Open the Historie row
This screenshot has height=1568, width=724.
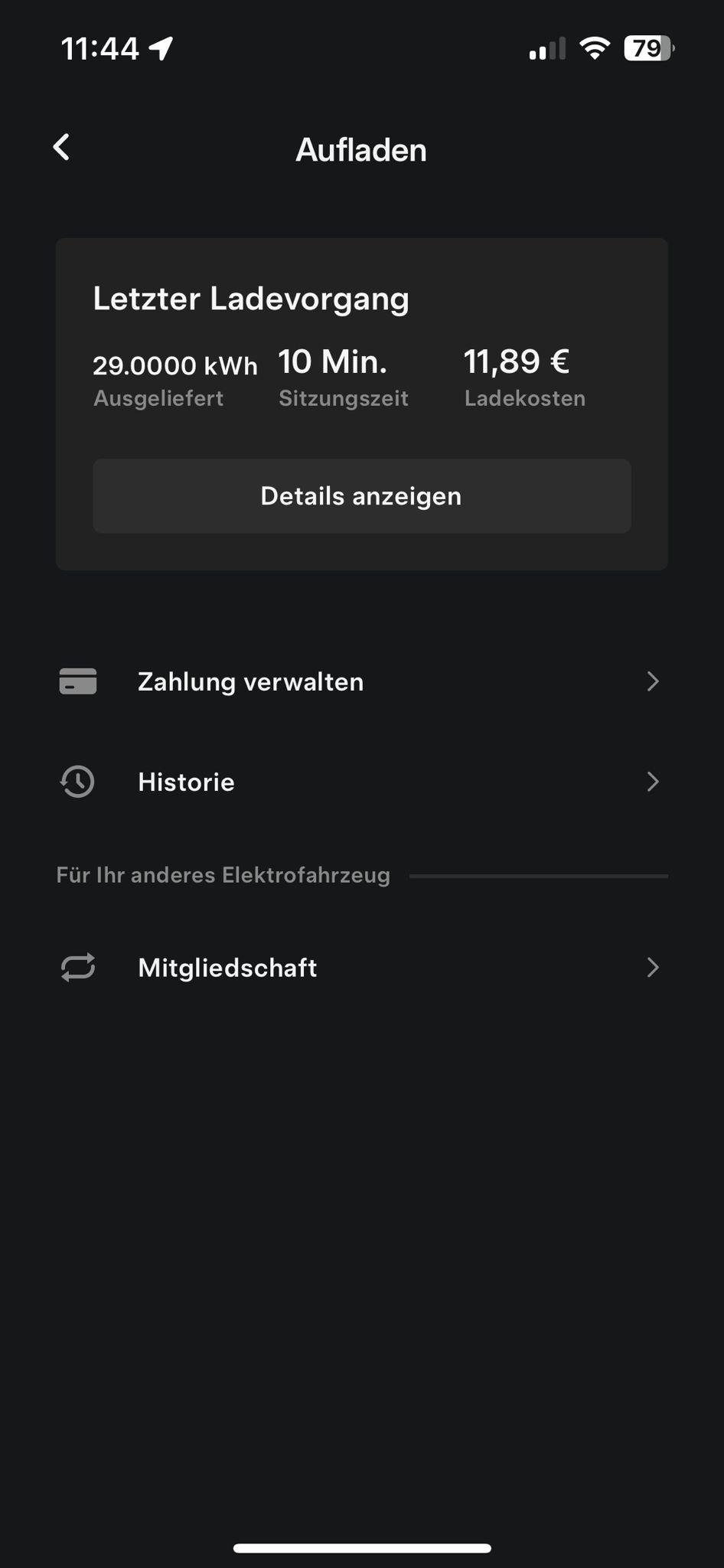(x=361, y=782)
